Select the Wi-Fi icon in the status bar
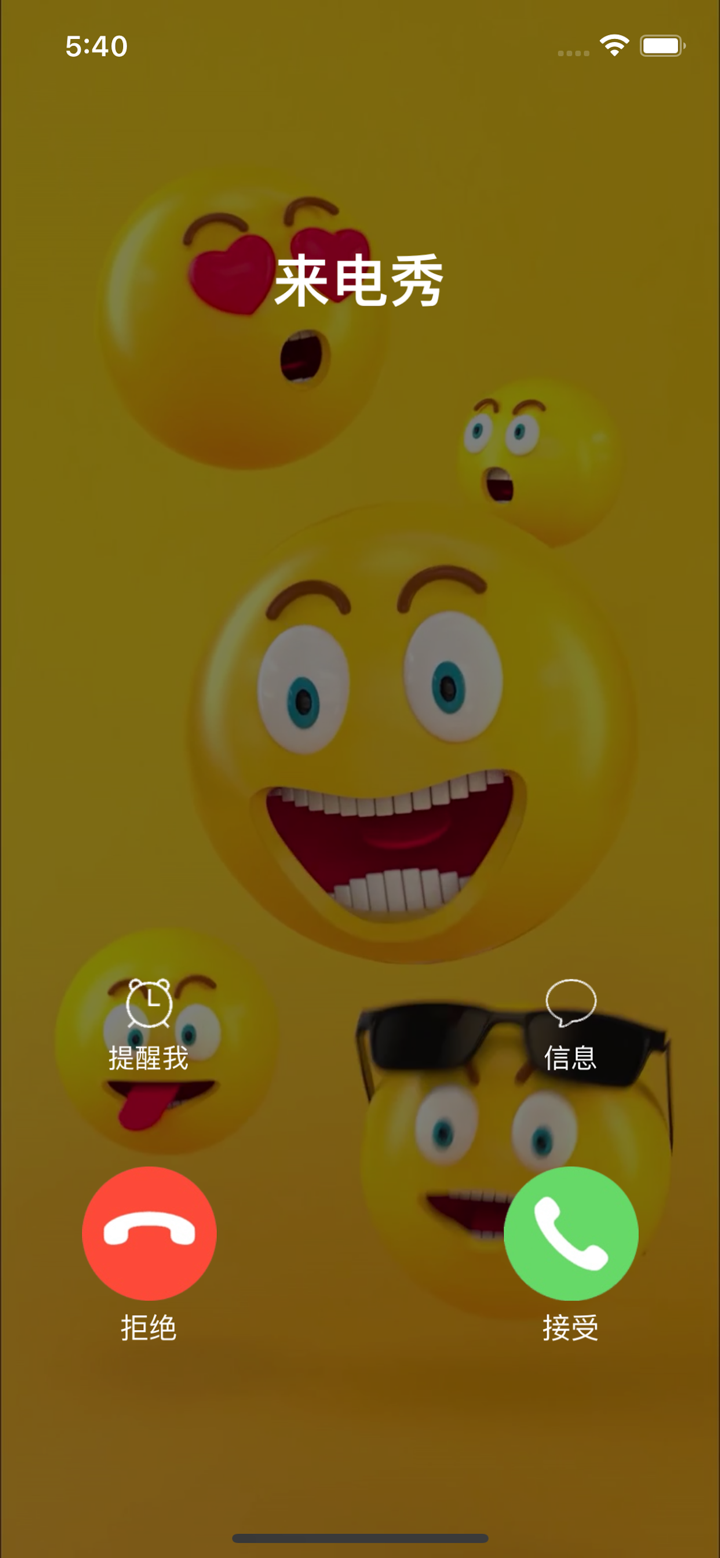 [612, 45]
